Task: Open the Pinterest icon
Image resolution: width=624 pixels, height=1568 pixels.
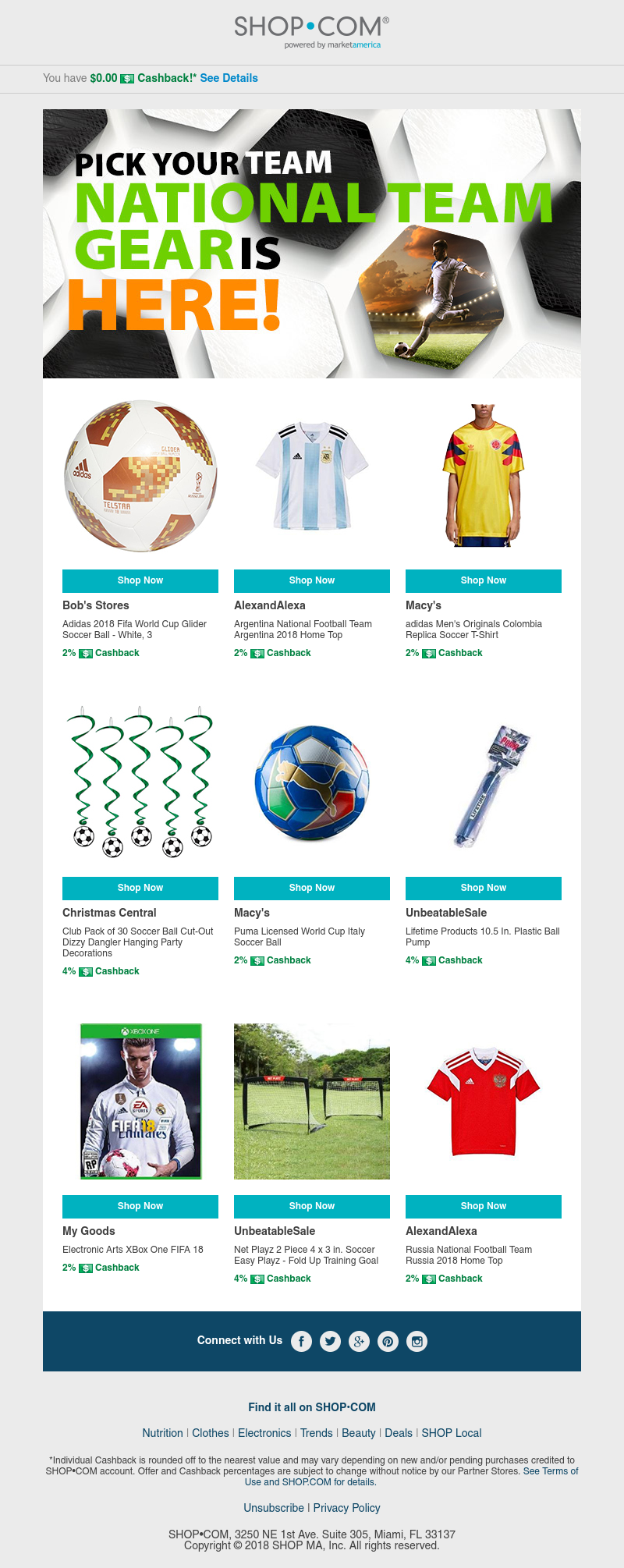Action: pos(388,1341)
